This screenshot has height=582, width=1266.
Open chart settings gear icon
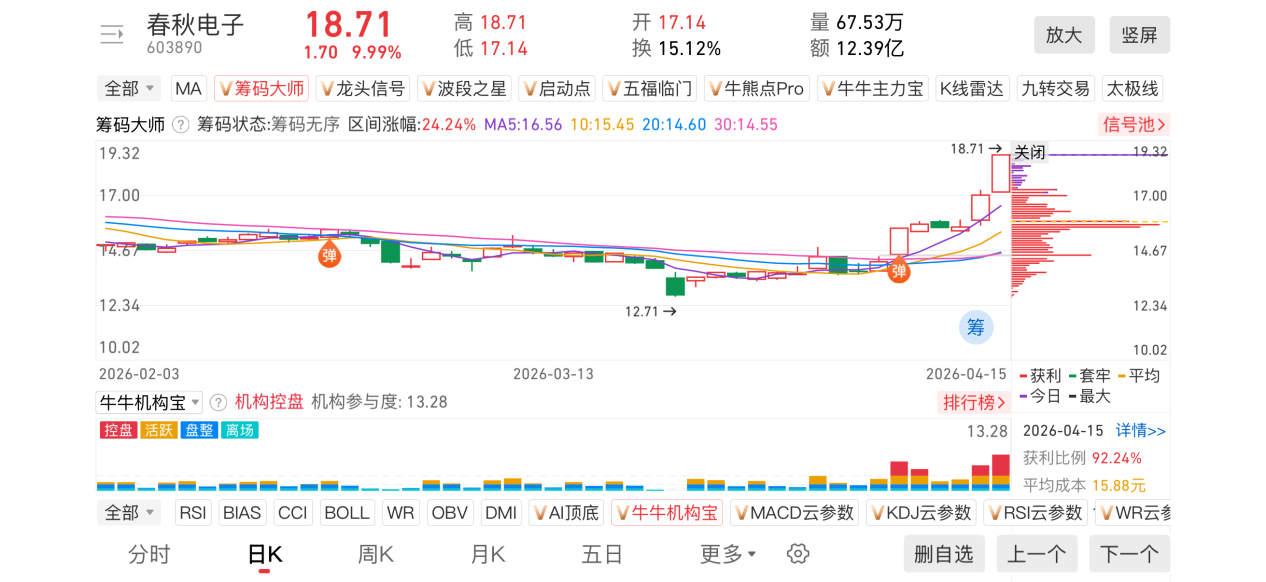pyautogui.click(x=797, y=554)
